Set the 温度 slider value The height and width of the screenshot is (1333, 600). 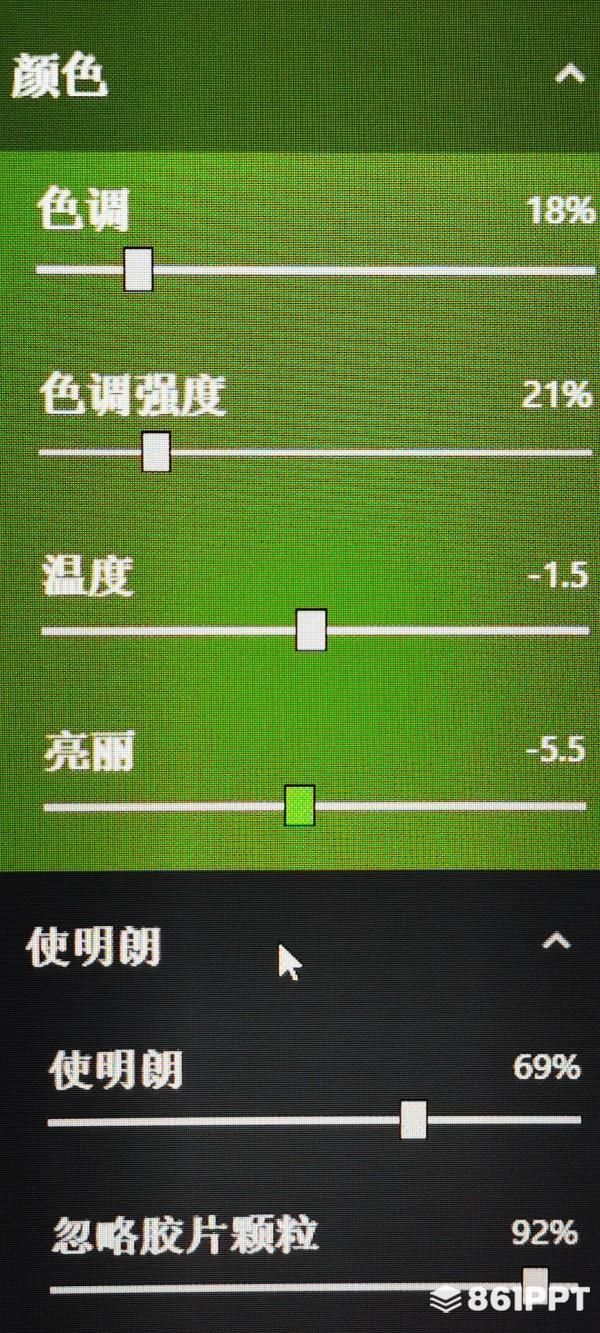point(311,630)
